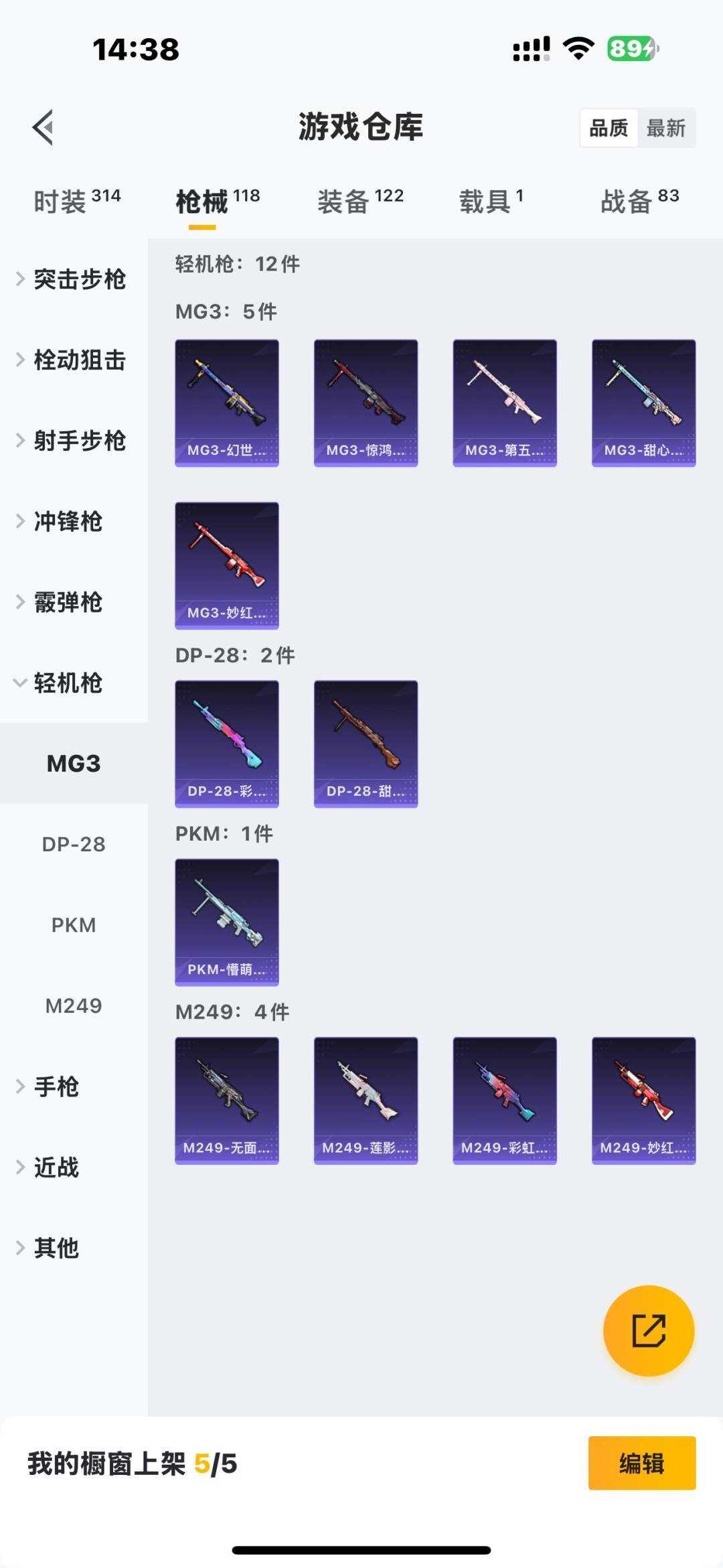
Task: Expand the 手枪 category
Action: click(57, 1086)
